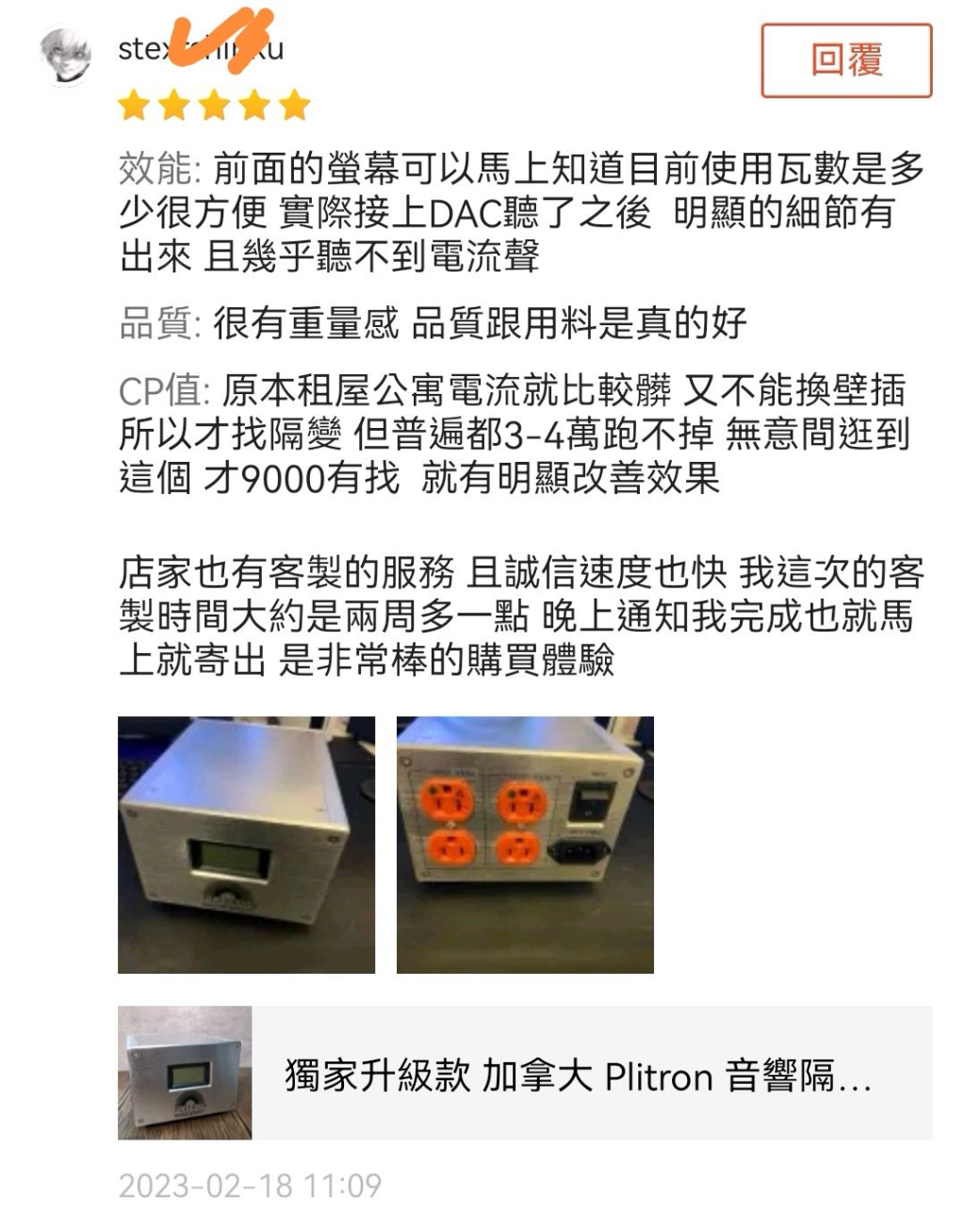
Task: Click the 回覆 reply button
Action: 845,60
